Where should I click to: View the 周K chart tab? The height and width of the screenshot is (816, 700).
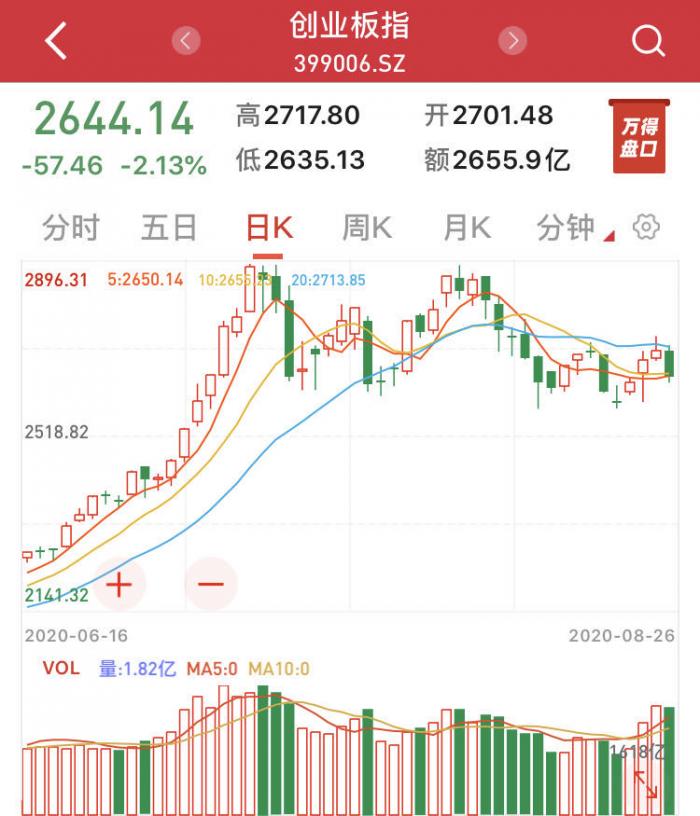click(x=367, y=228)
